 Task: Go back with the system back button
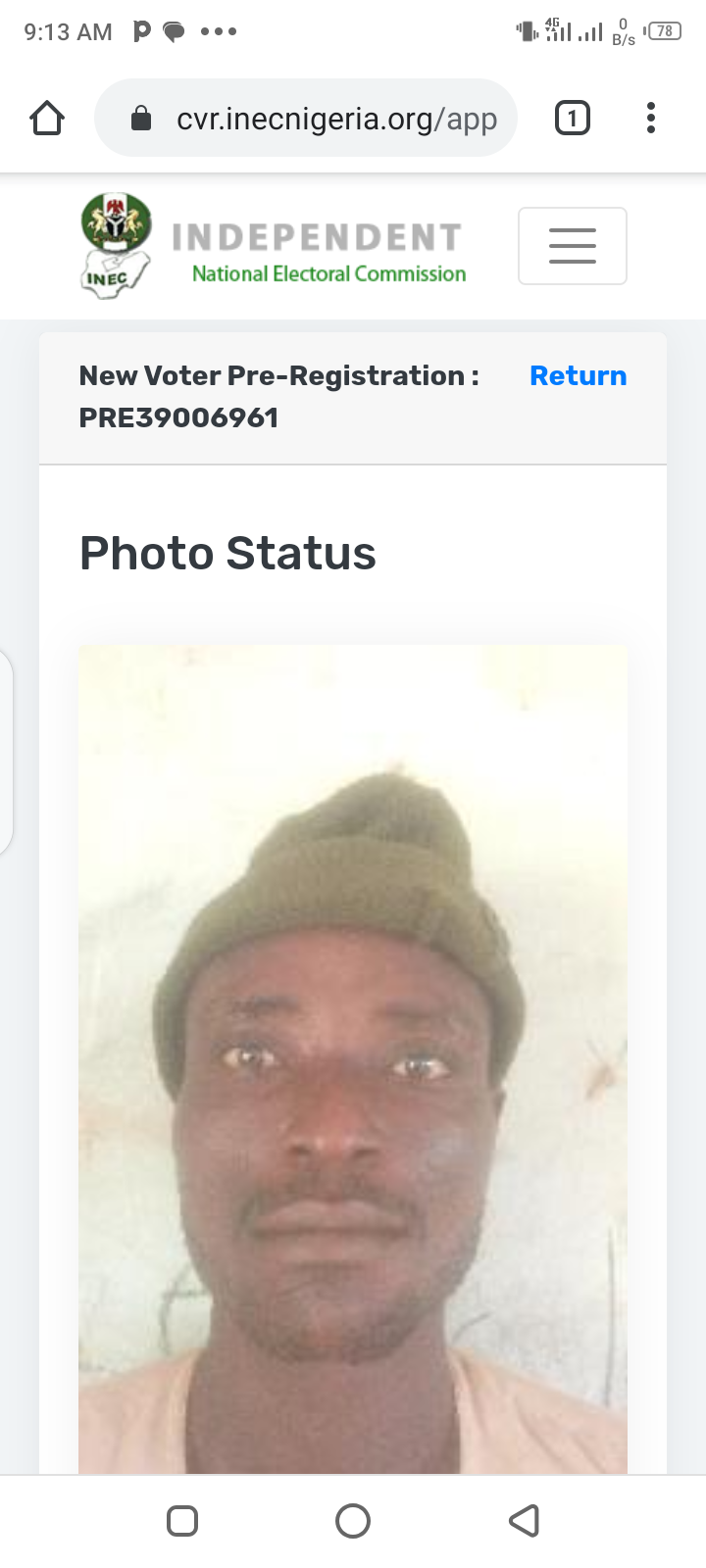click(x=524, y=1520)
